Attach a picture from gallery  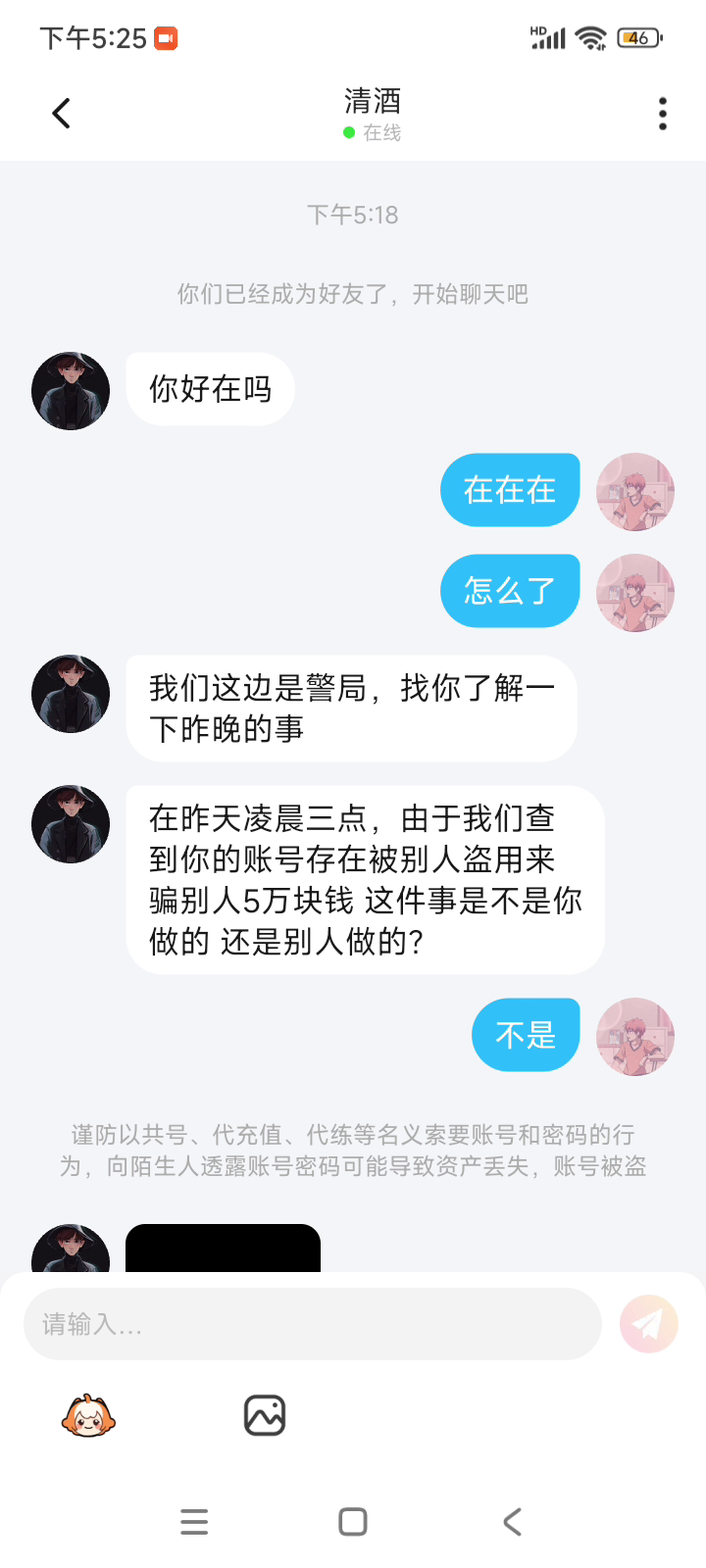pyautogui.click(x=264, y=1416)
